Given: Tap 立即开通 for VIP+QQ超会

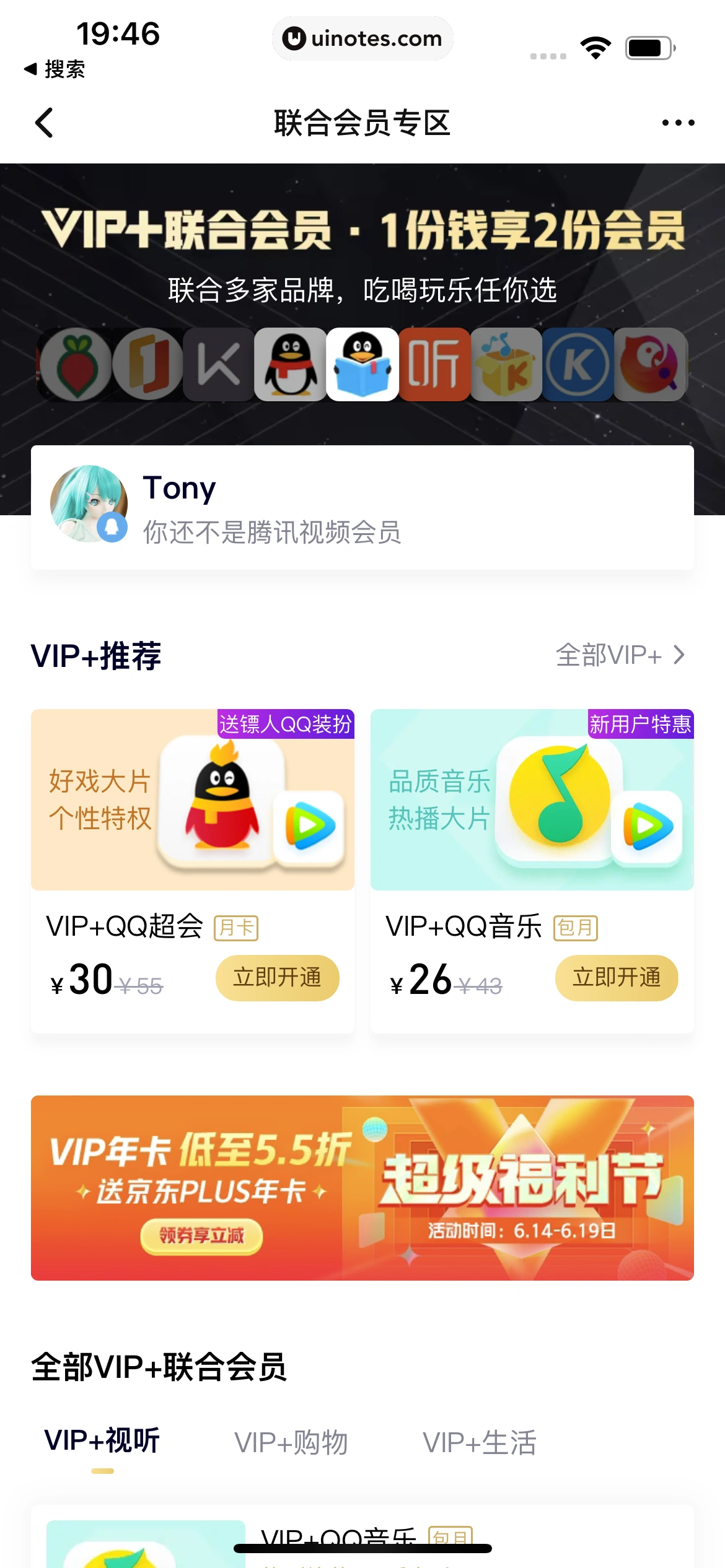Looking at the screenshot, I should coord(277,977).
